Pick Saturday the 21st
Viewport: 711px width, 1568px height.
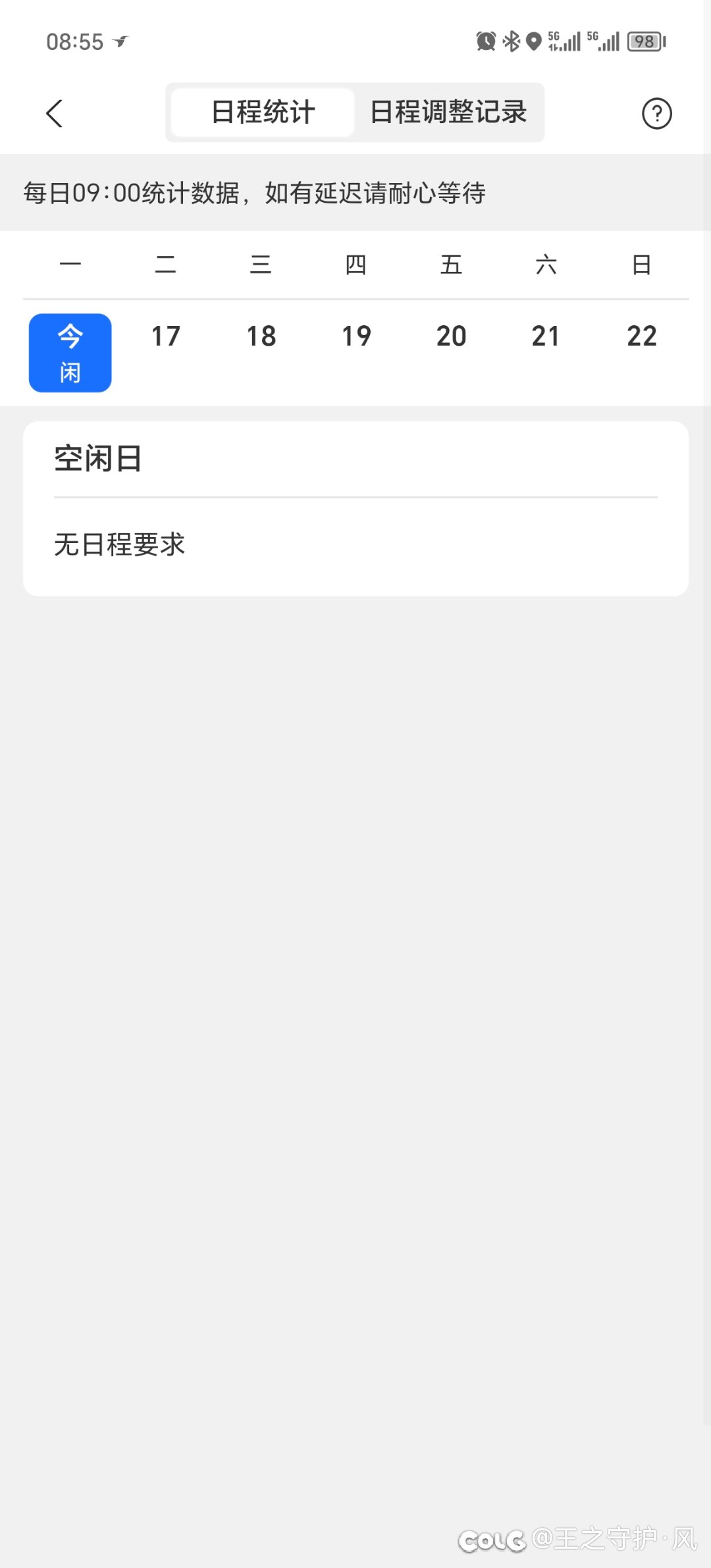coord(546,336)
